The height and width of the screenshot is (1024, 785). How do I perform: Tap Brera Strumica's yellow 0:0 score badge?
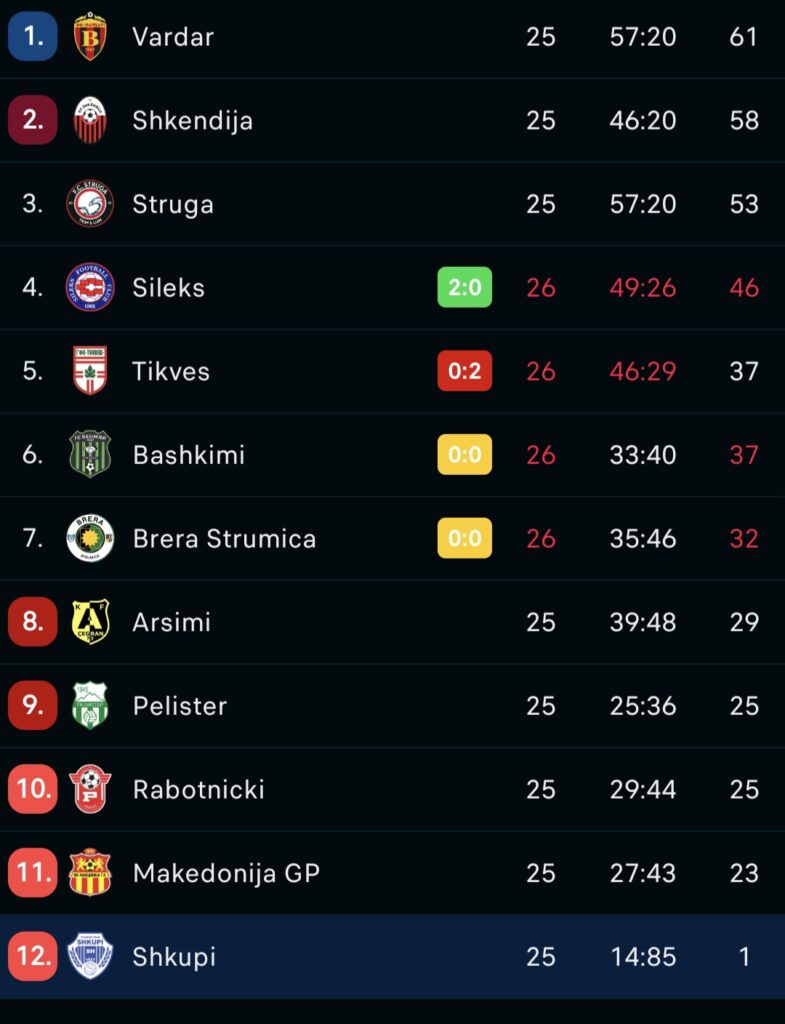pyautogui.click(x=465, y=539)
